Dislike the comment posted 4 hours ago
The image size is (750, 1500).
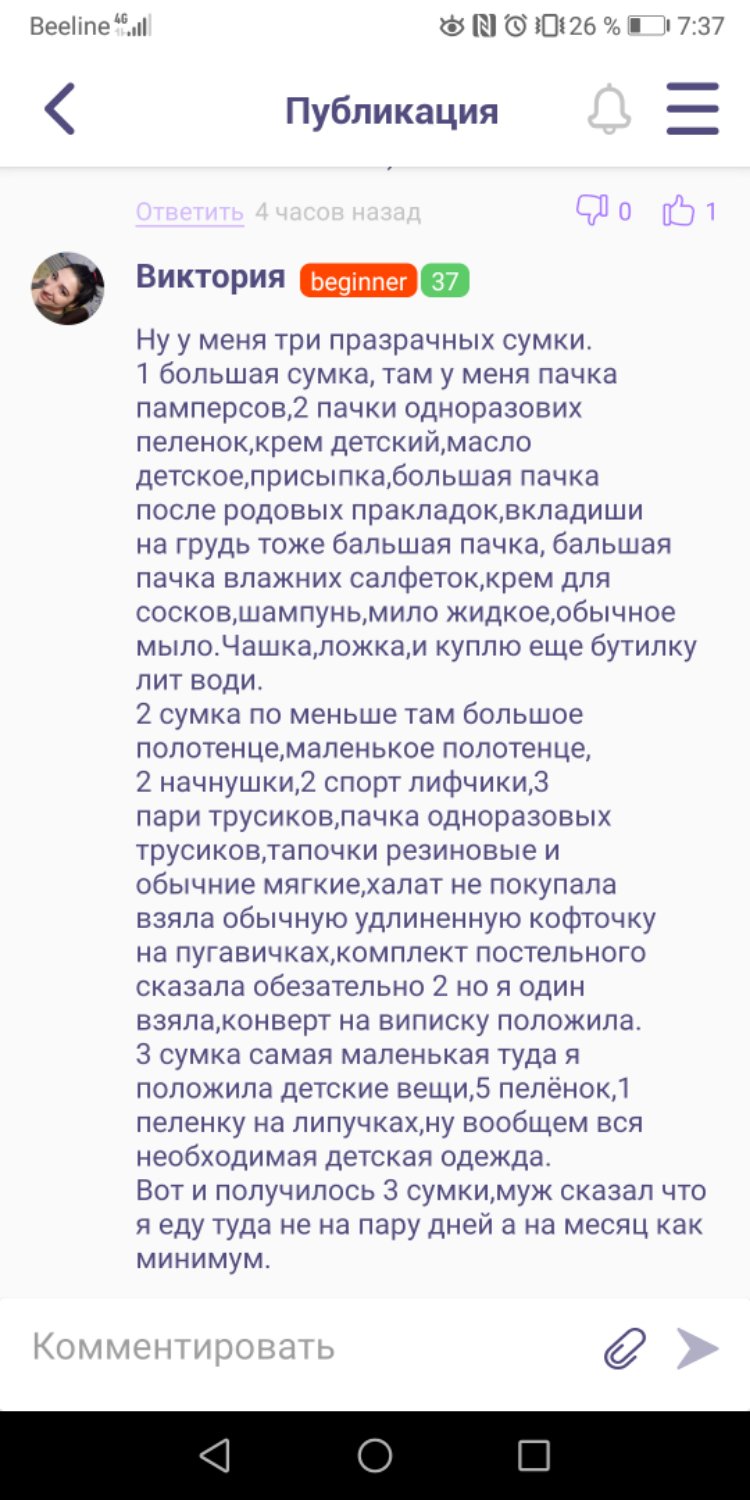[592, 211]
